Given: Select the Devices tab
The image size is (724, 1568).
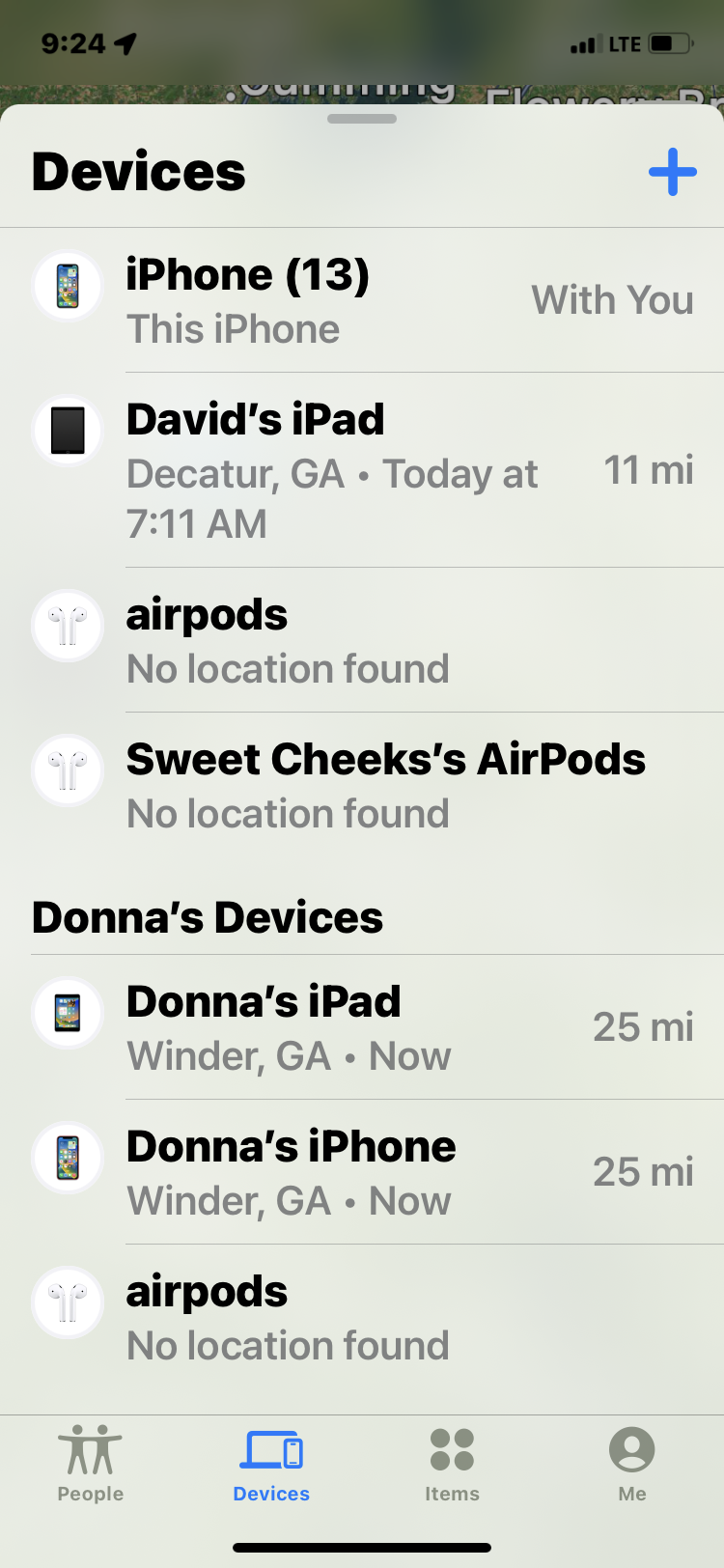Looking at the screenshot, I should (x=271, y=1464).
